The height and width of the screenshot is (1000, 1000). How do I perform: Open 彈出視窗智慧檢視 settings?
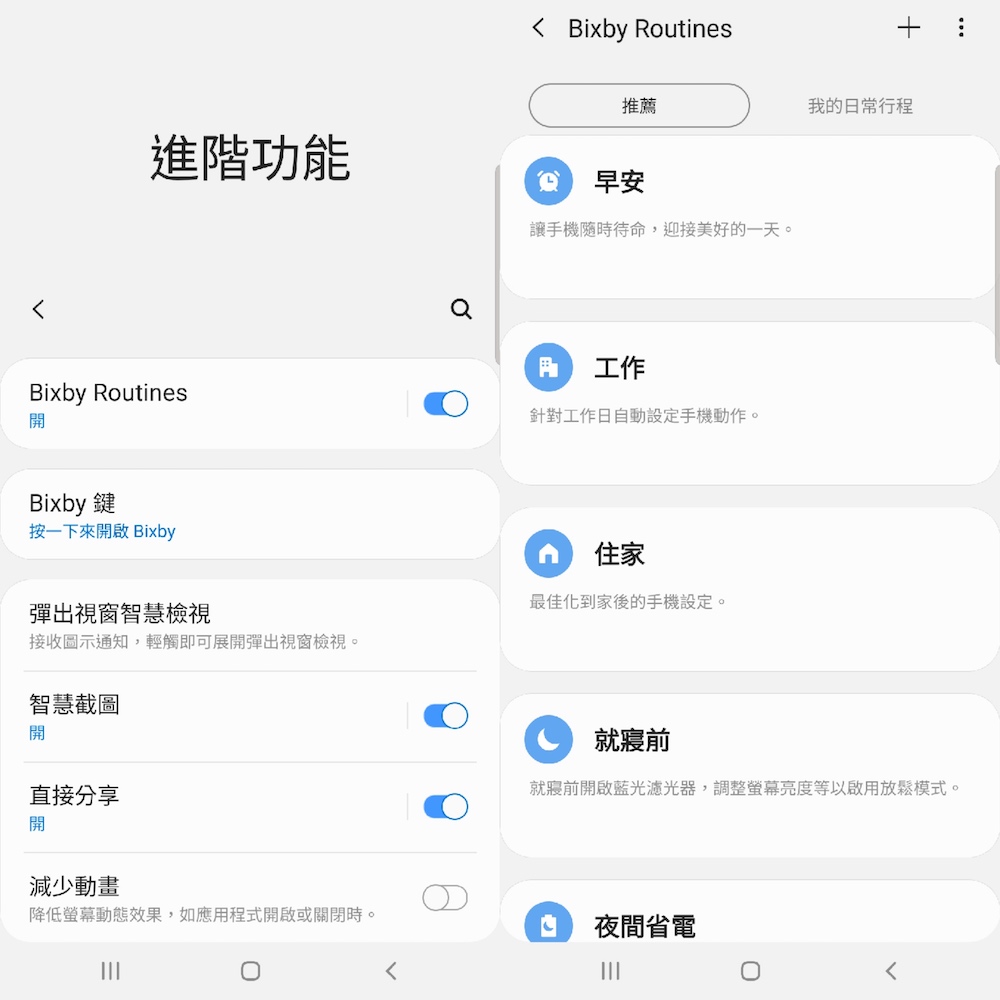(x=250, y=625)
